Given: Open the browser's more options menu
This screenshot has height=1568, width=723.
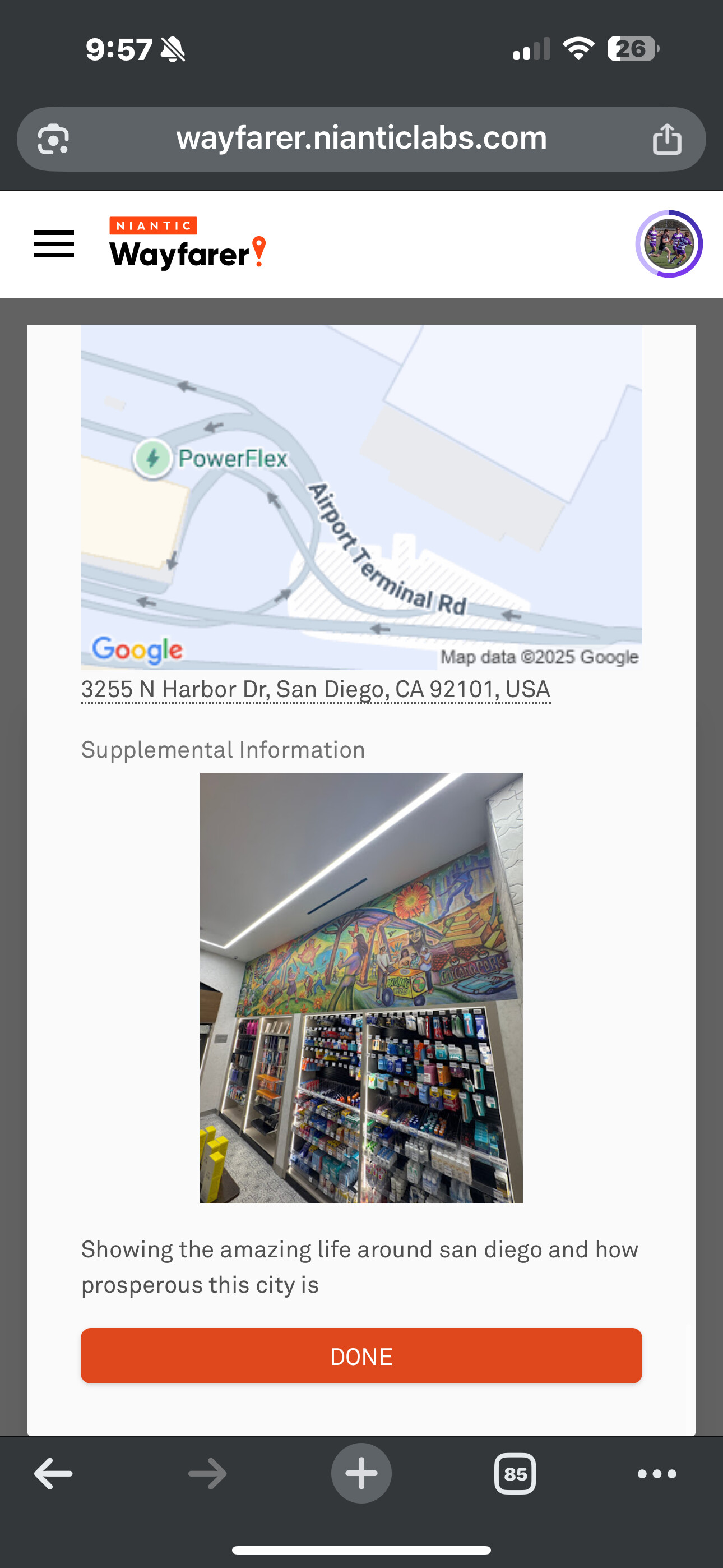Looking at the screenshot, I should click(656, 1474).
